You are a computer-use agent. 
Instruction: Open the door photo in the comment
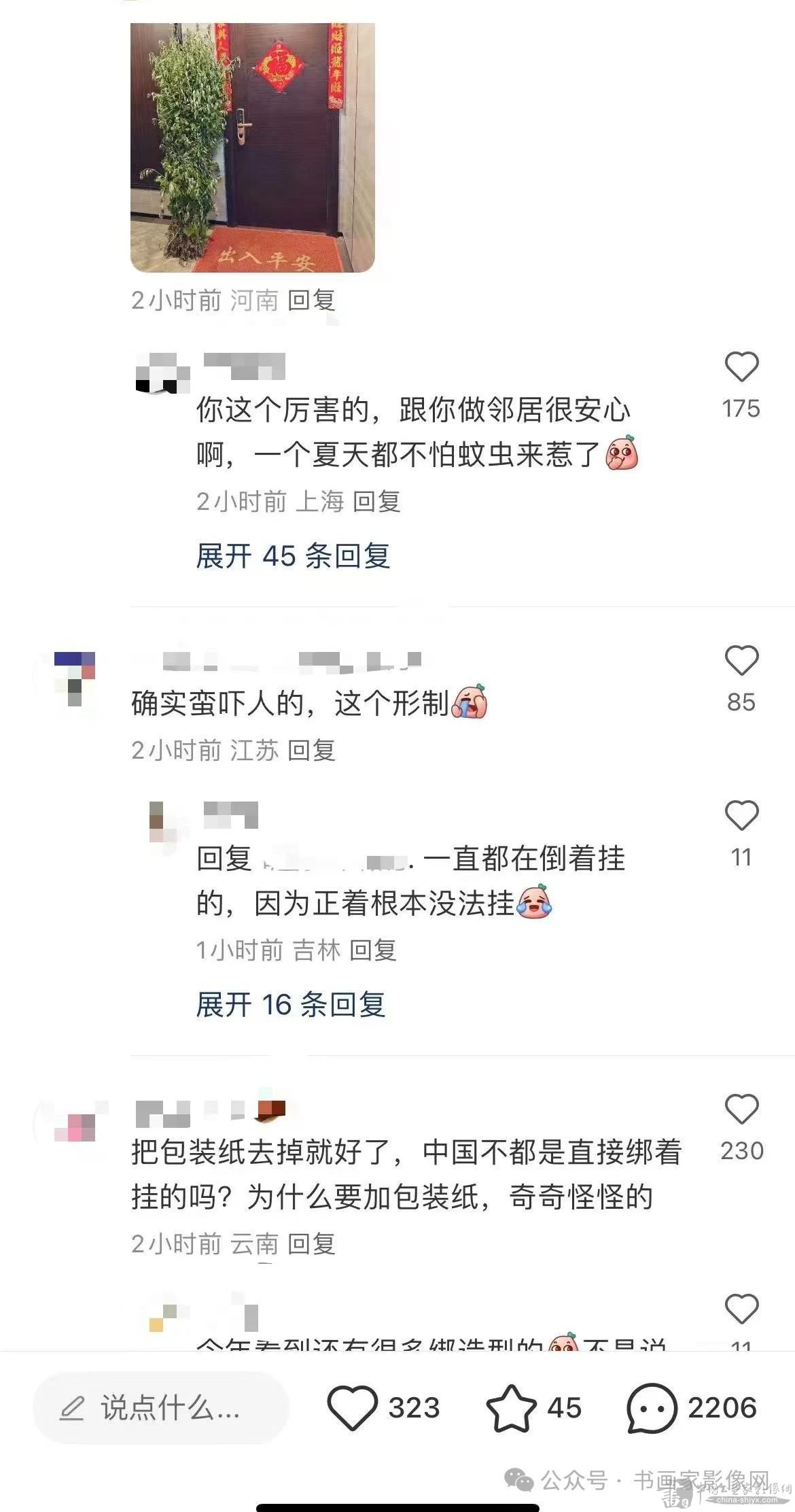coord(252,148)
